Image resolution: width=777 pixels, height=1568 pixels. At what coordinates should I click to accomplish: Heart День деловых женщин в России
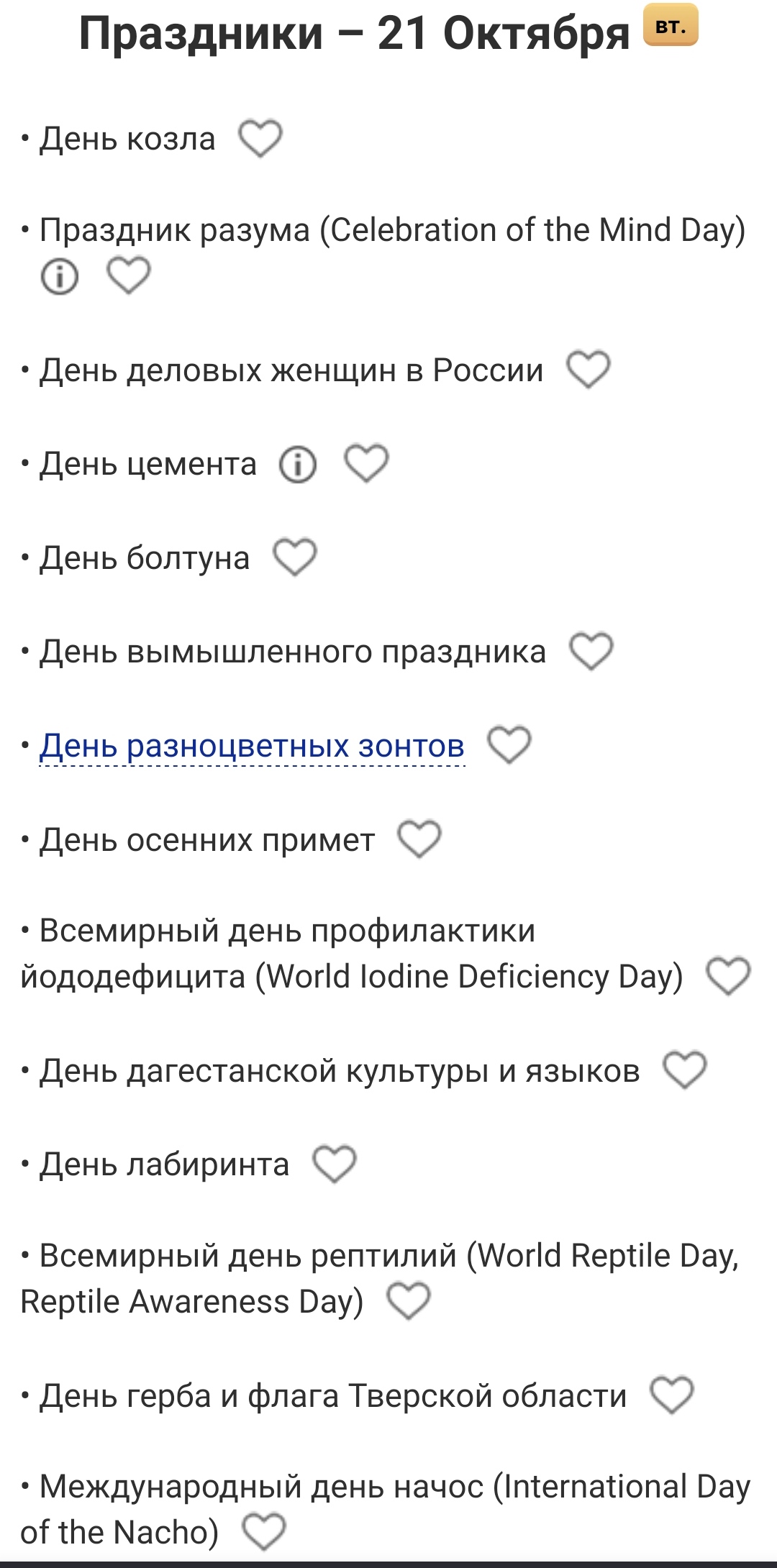click(588, 370)
